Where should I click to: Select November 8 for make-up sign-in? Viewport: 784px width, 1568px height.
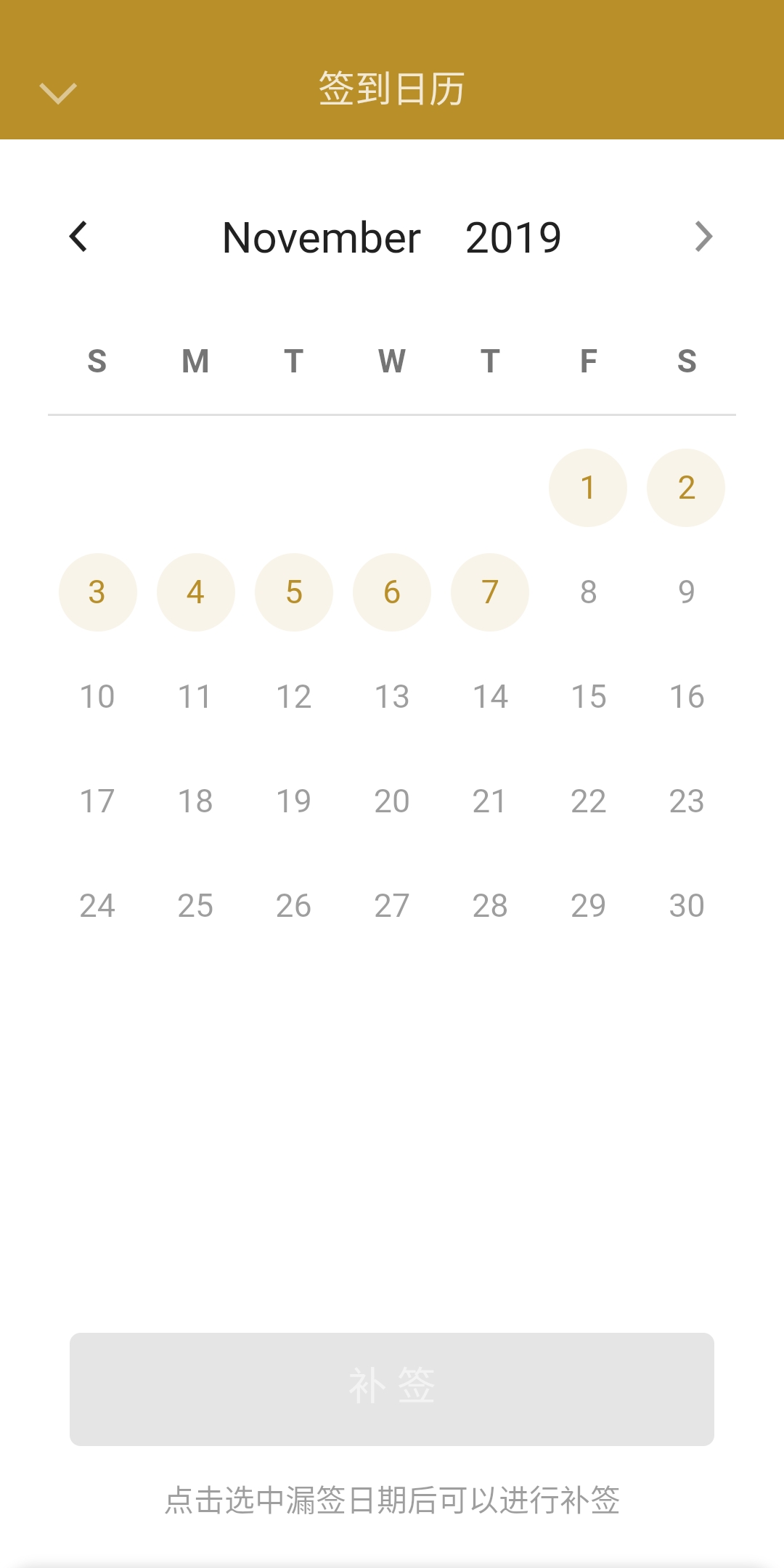click(588, 592)
